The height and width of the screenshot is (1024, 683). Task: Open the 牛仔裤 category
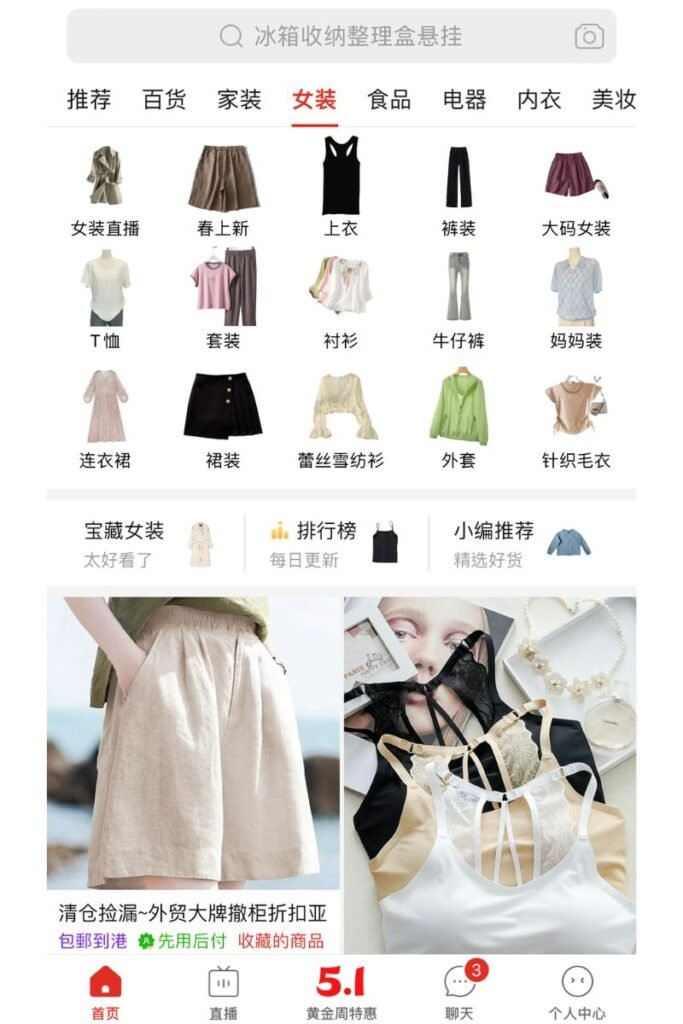[458, 300]
